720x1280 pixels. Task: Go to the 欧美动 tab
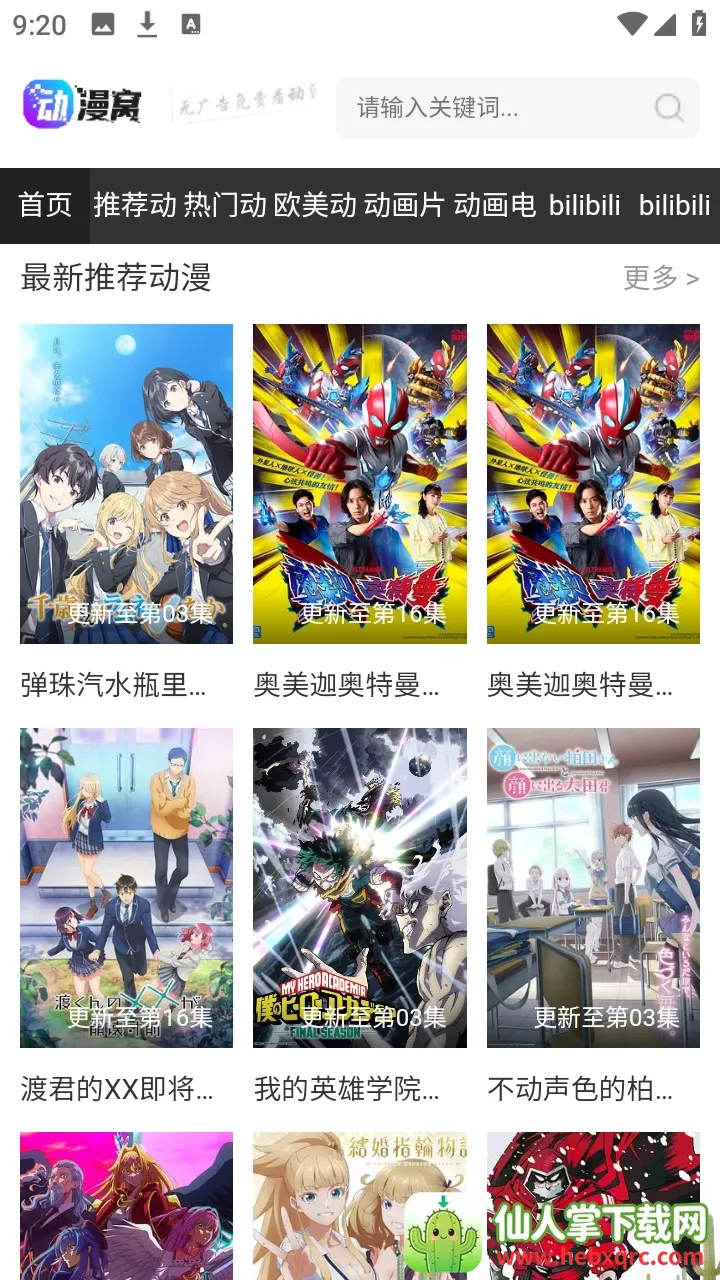click(315, 205)
